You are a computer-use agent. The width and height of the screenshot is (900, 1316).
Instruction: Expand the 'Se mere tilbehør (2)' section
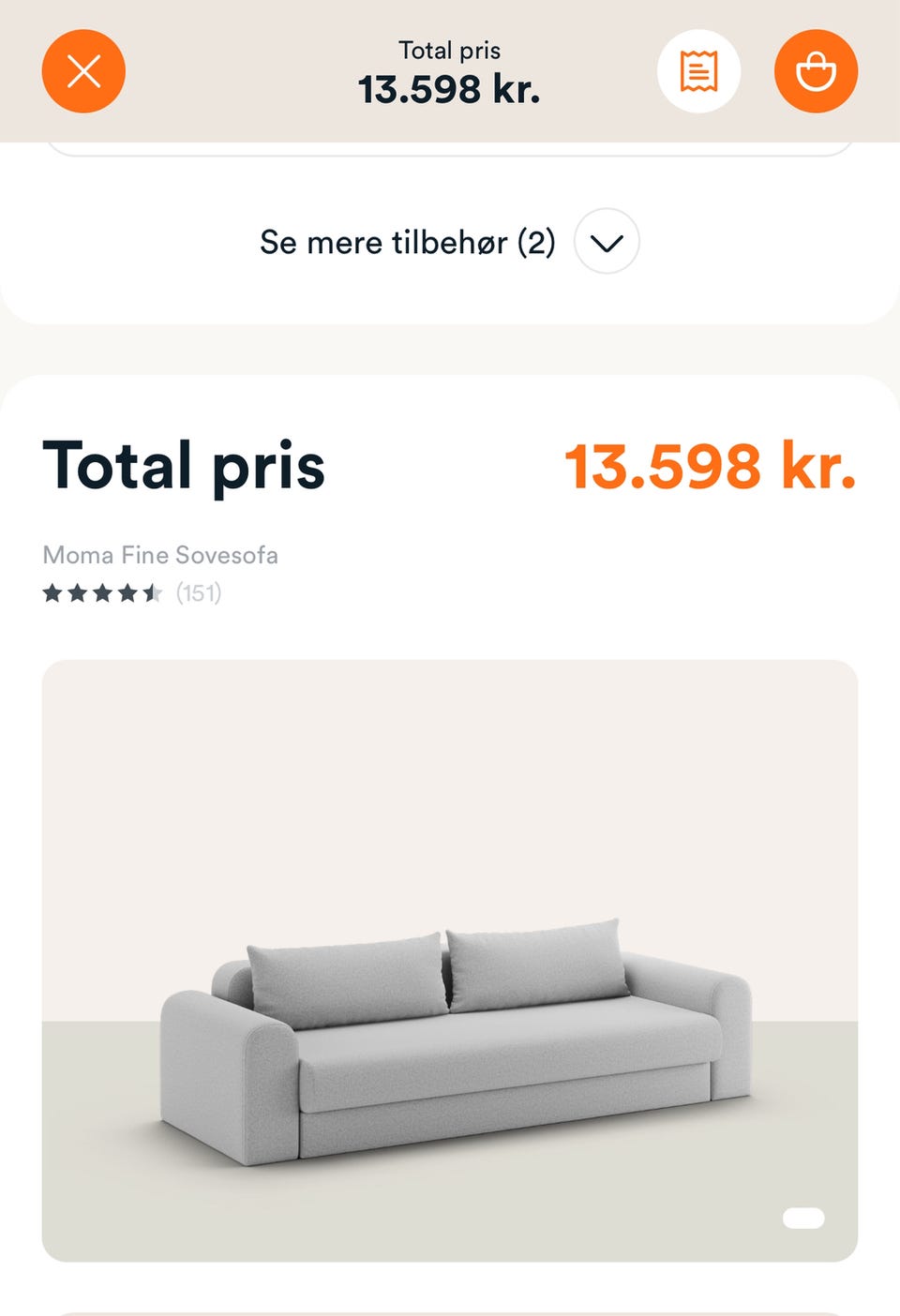(408, 242)
